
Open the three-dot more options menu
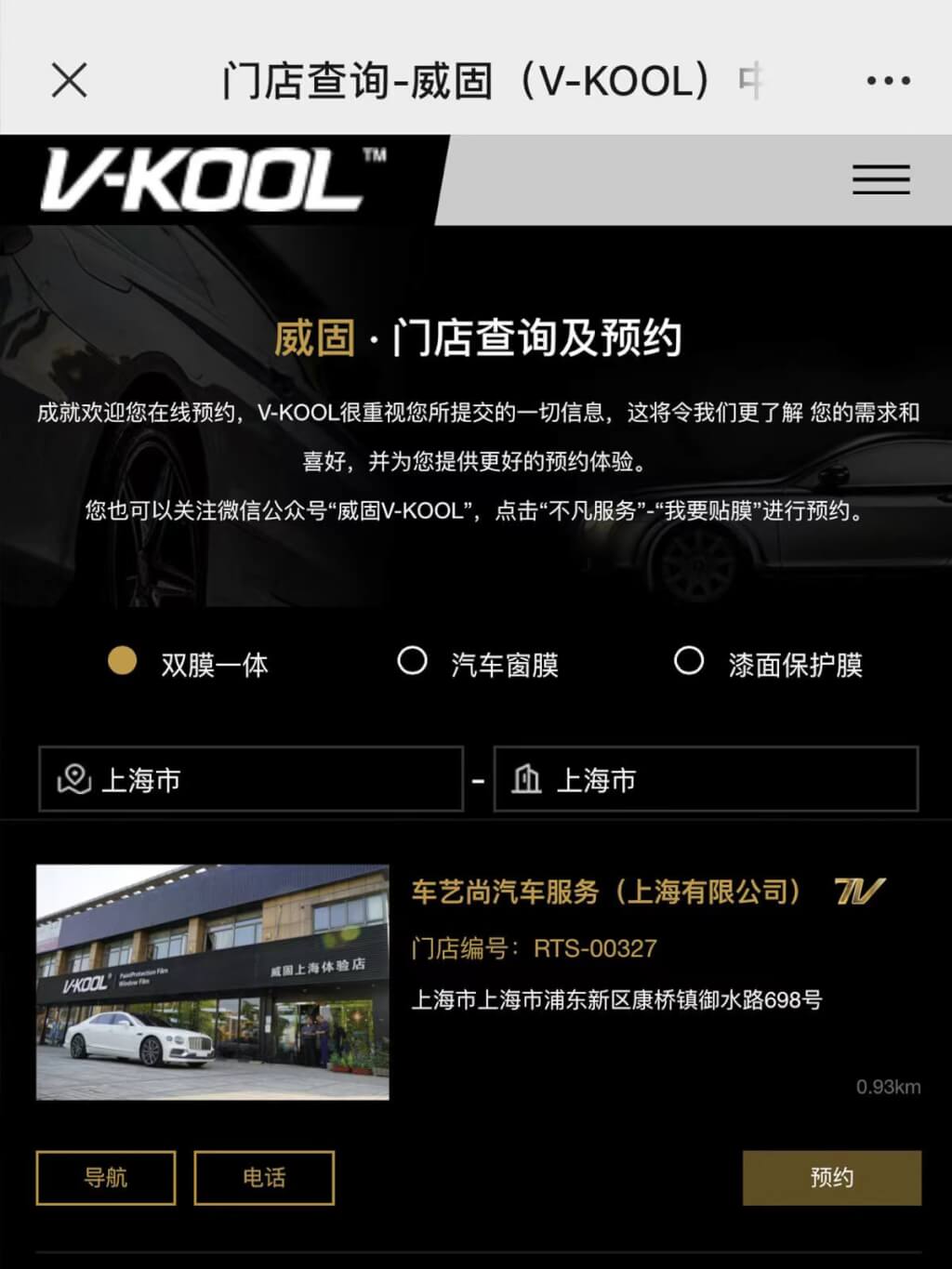pyautogui.click(x=888, y=81)
